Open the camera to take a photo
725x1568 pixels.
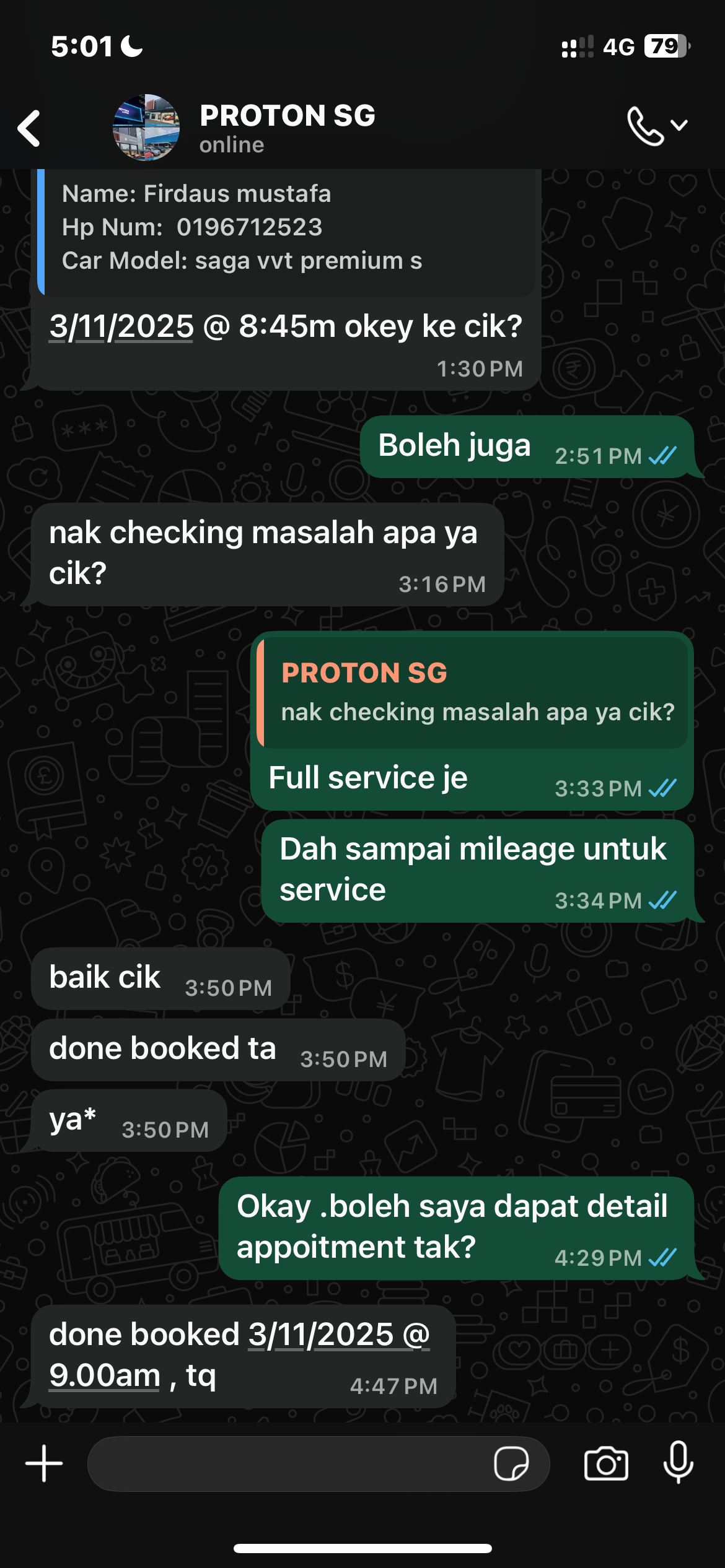606,1464
